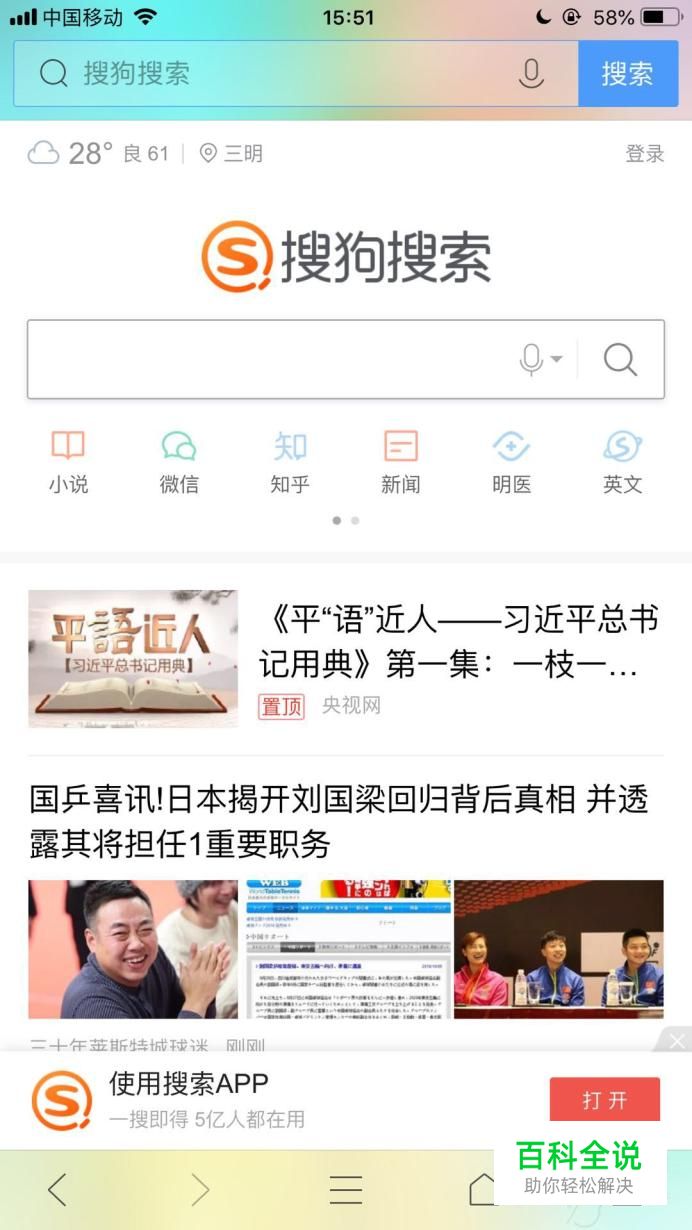
Task: Open the 明医 shortcut
Action: pyautogui.click(x=511, y=462)
